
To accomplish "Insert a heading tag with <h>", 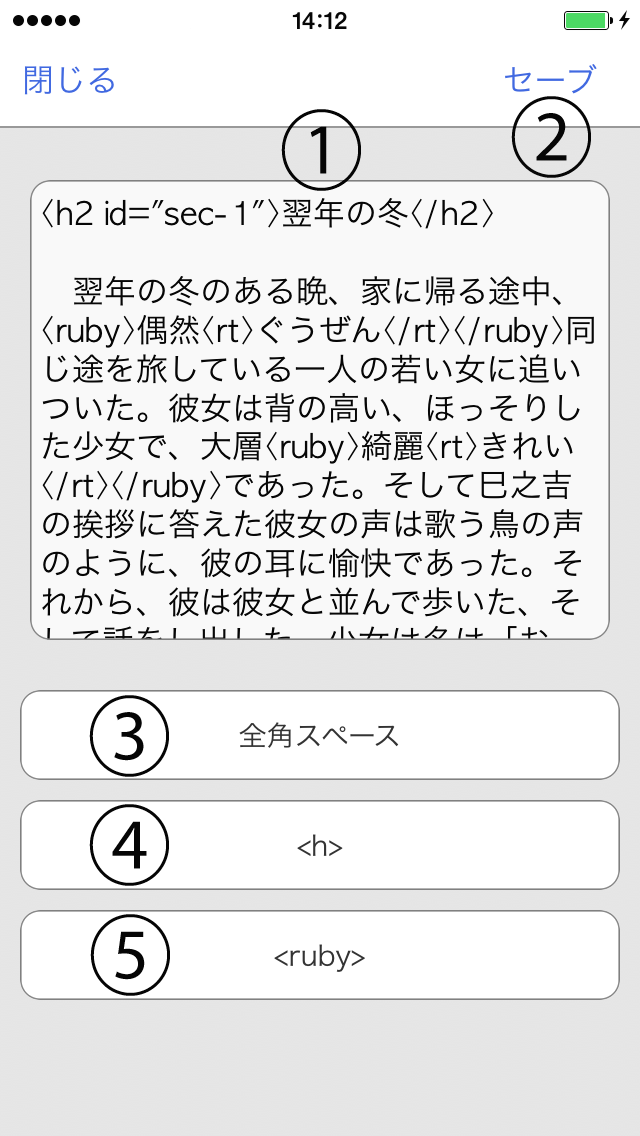I will point(320,846).
